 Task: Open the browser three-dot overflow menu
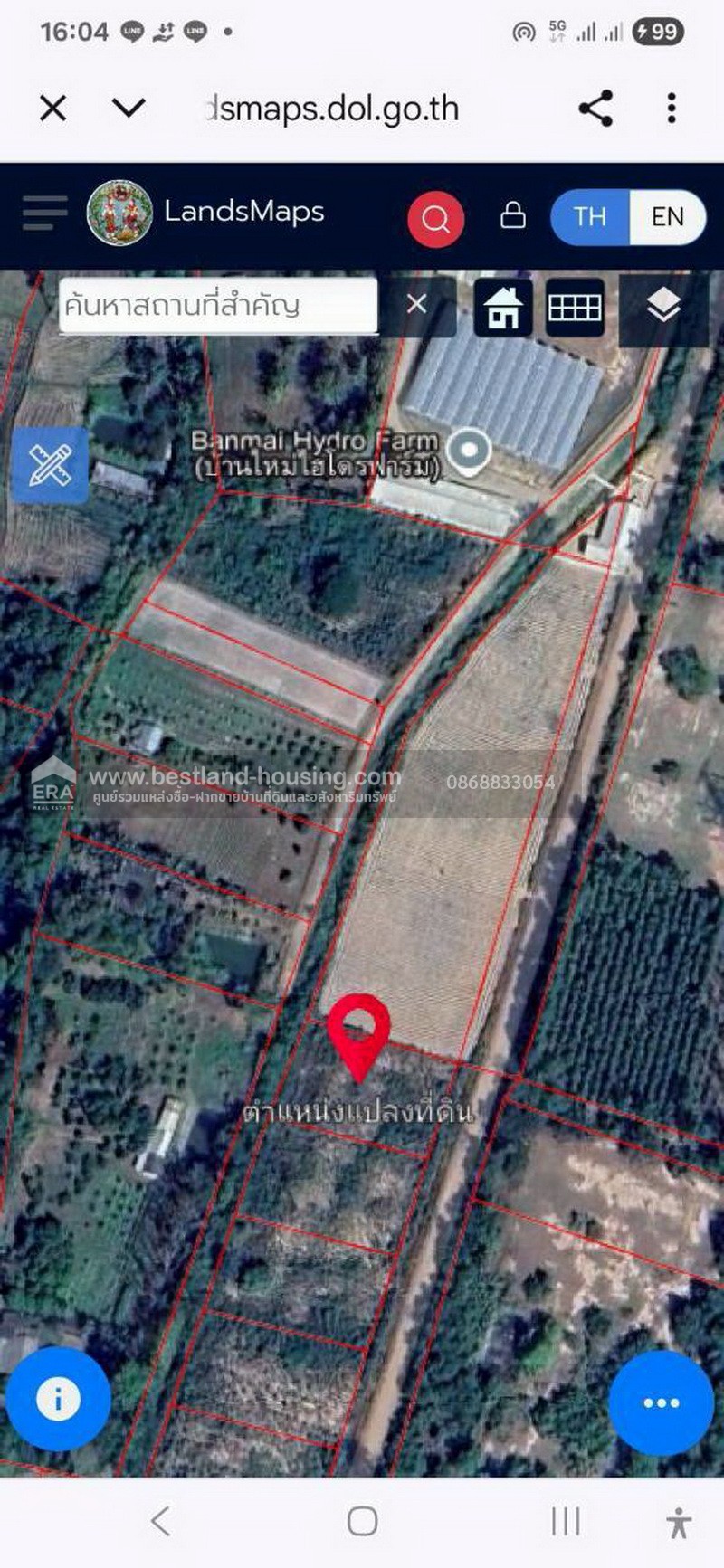(671, 109)
